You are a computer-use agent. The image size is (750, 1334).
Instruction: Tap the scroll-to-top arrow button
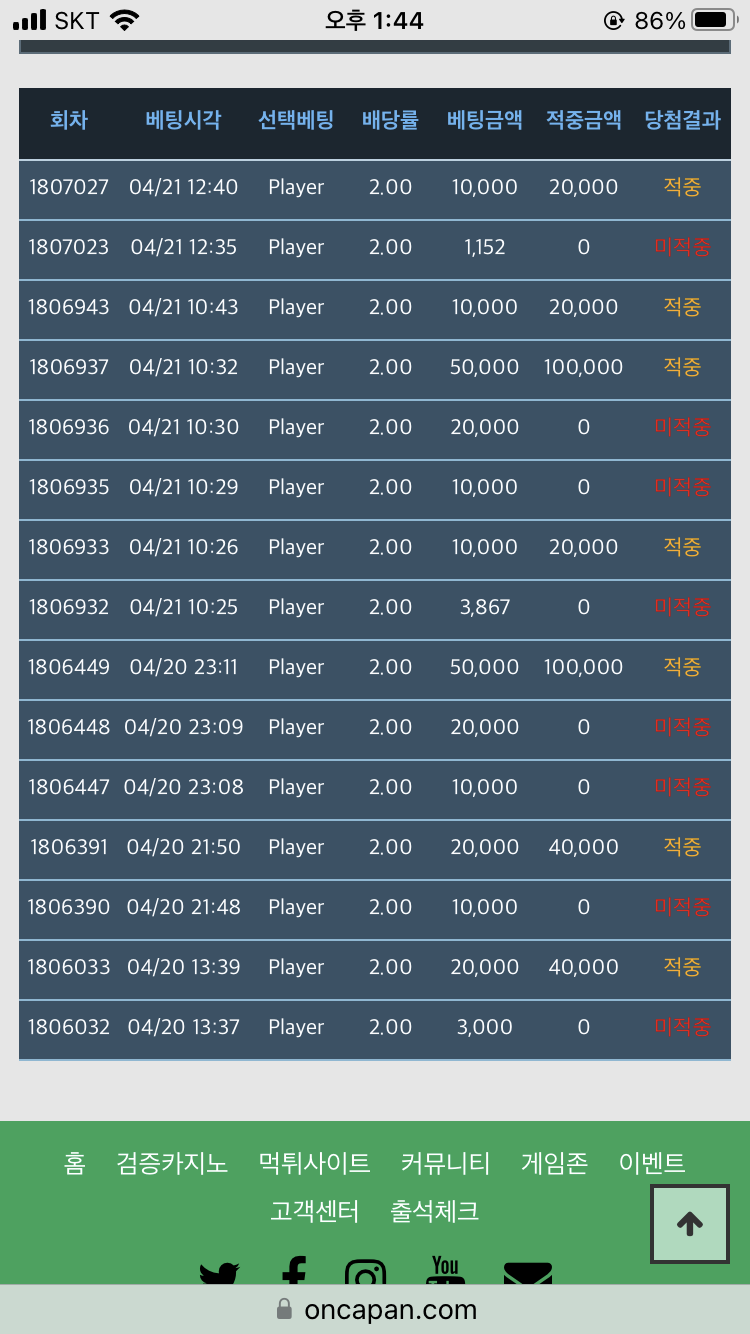pyautogui.click(x=690, y=1223)
